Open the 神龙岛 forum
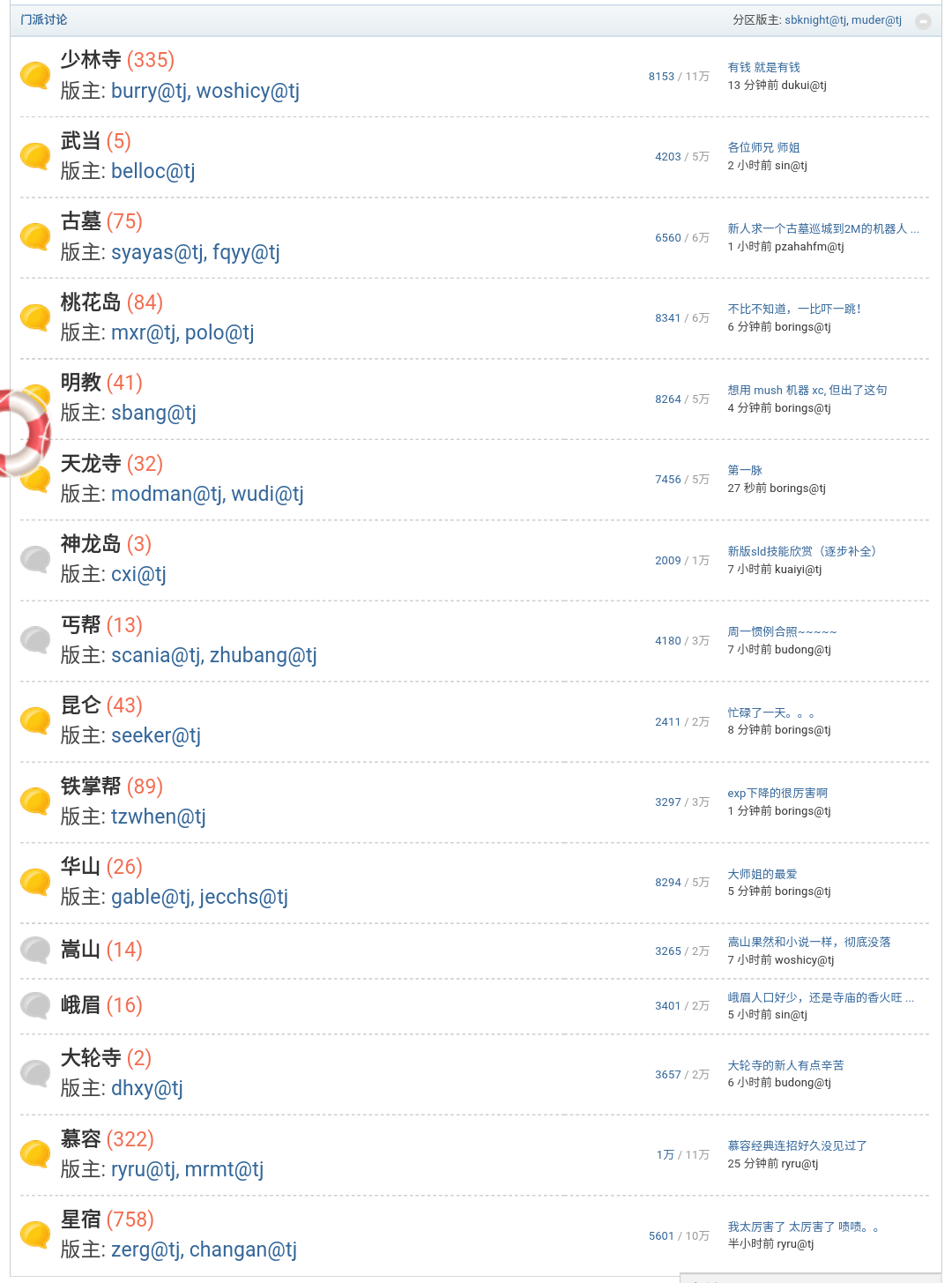 [x=91, y=544]
